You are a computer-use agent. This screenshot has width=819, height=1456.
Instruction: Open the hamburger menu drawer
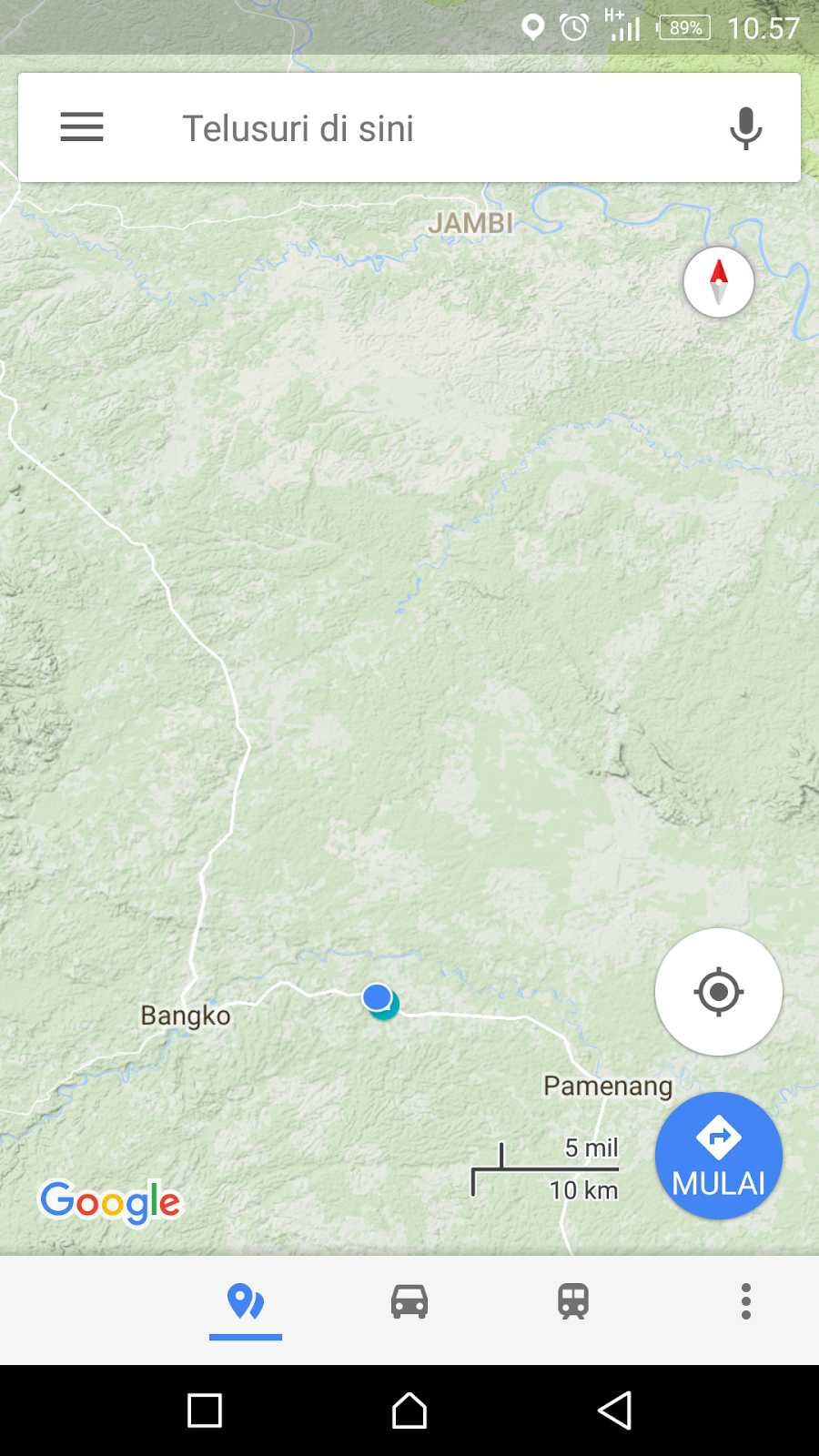82,127
